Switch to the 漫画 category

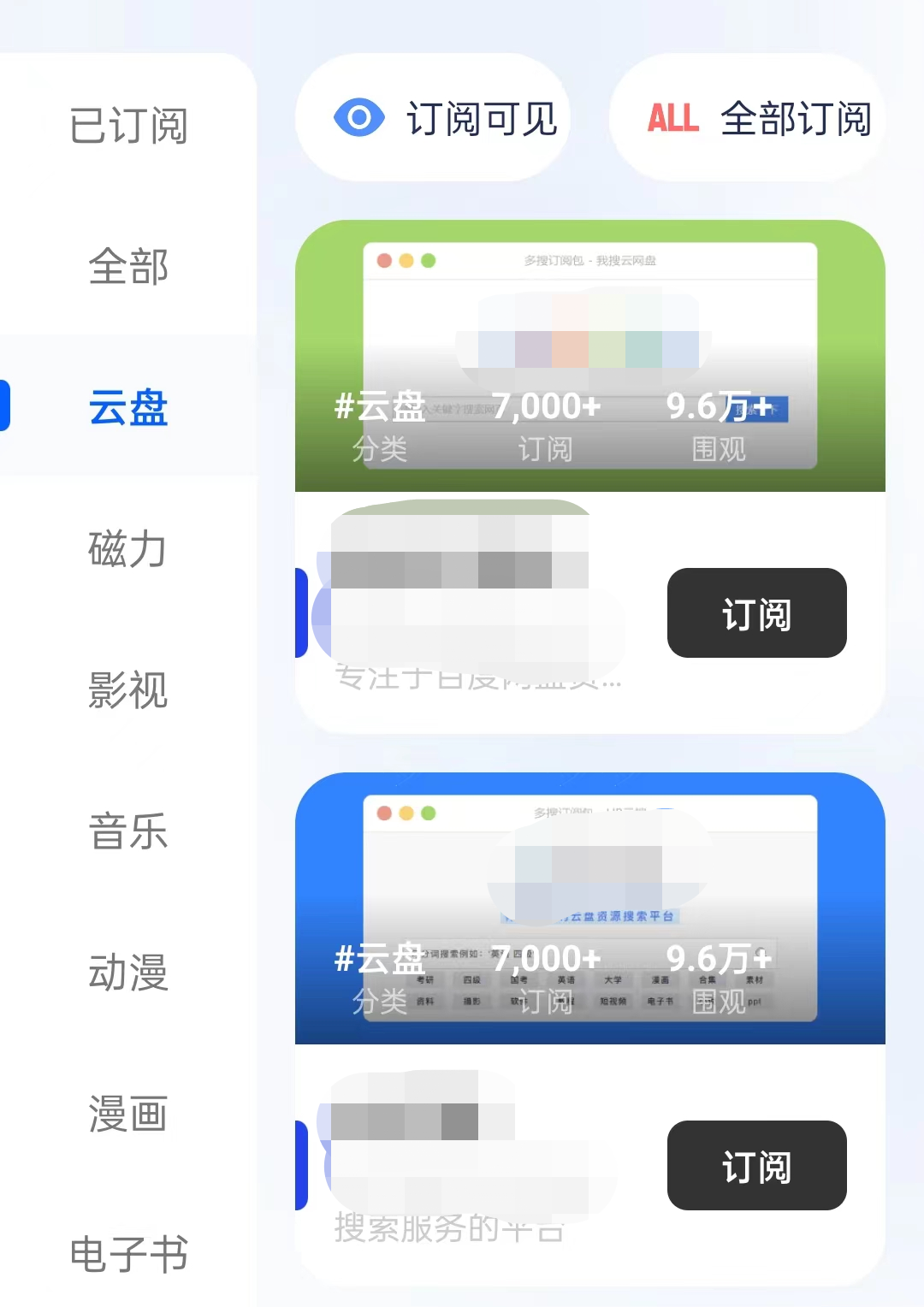pyautogui.click(x=128, y=1114)
